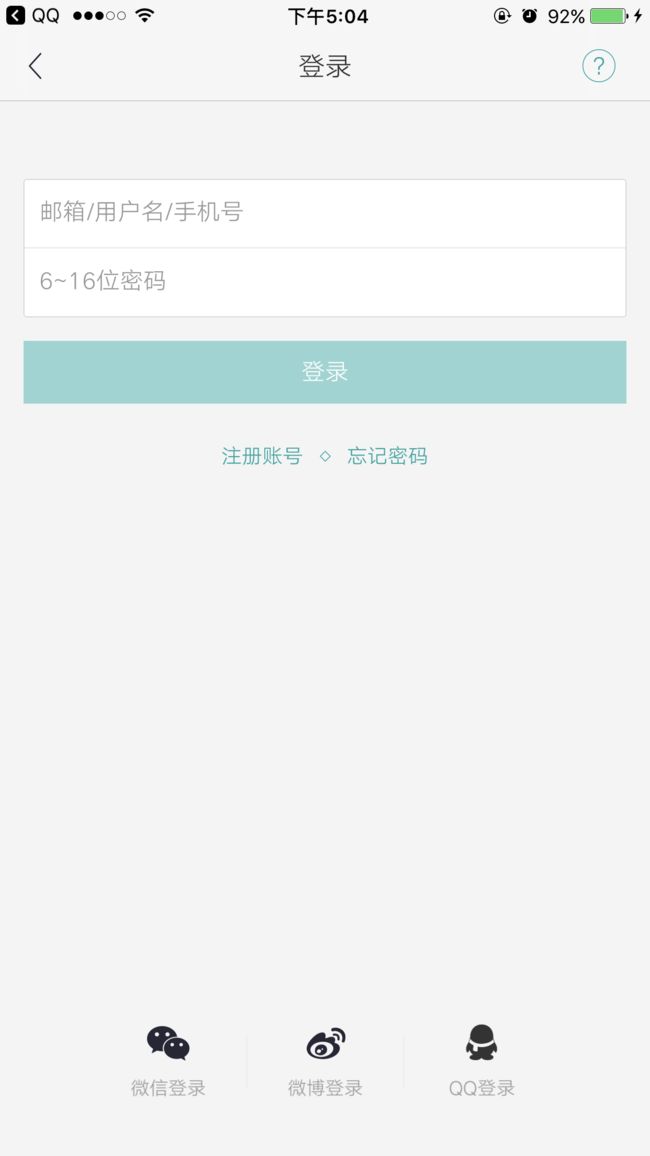Focus the 6~16位密码 password field
Viewport: 650px width, 1156px height.
click(x=325, y=282)
